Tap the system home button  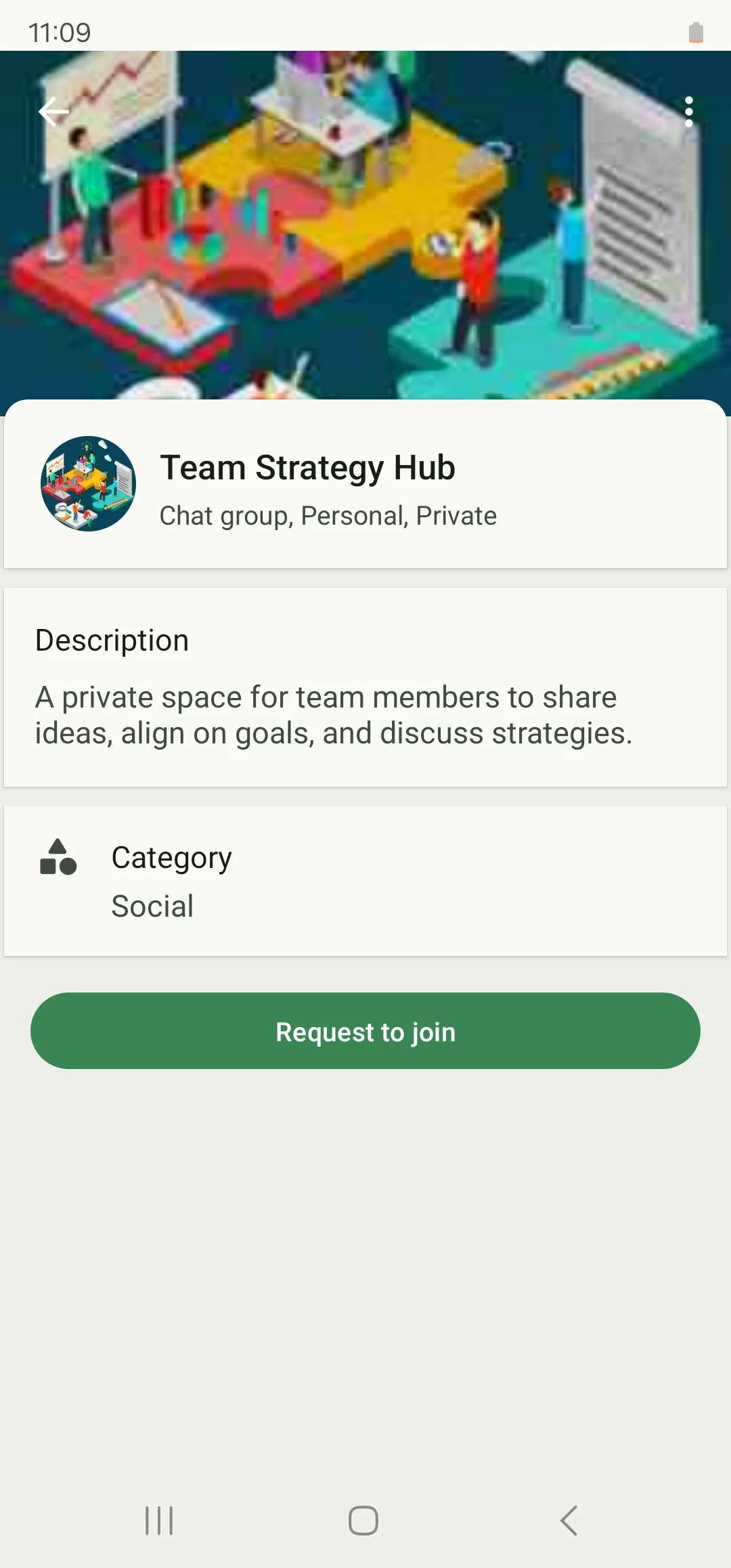point(363,1521)
